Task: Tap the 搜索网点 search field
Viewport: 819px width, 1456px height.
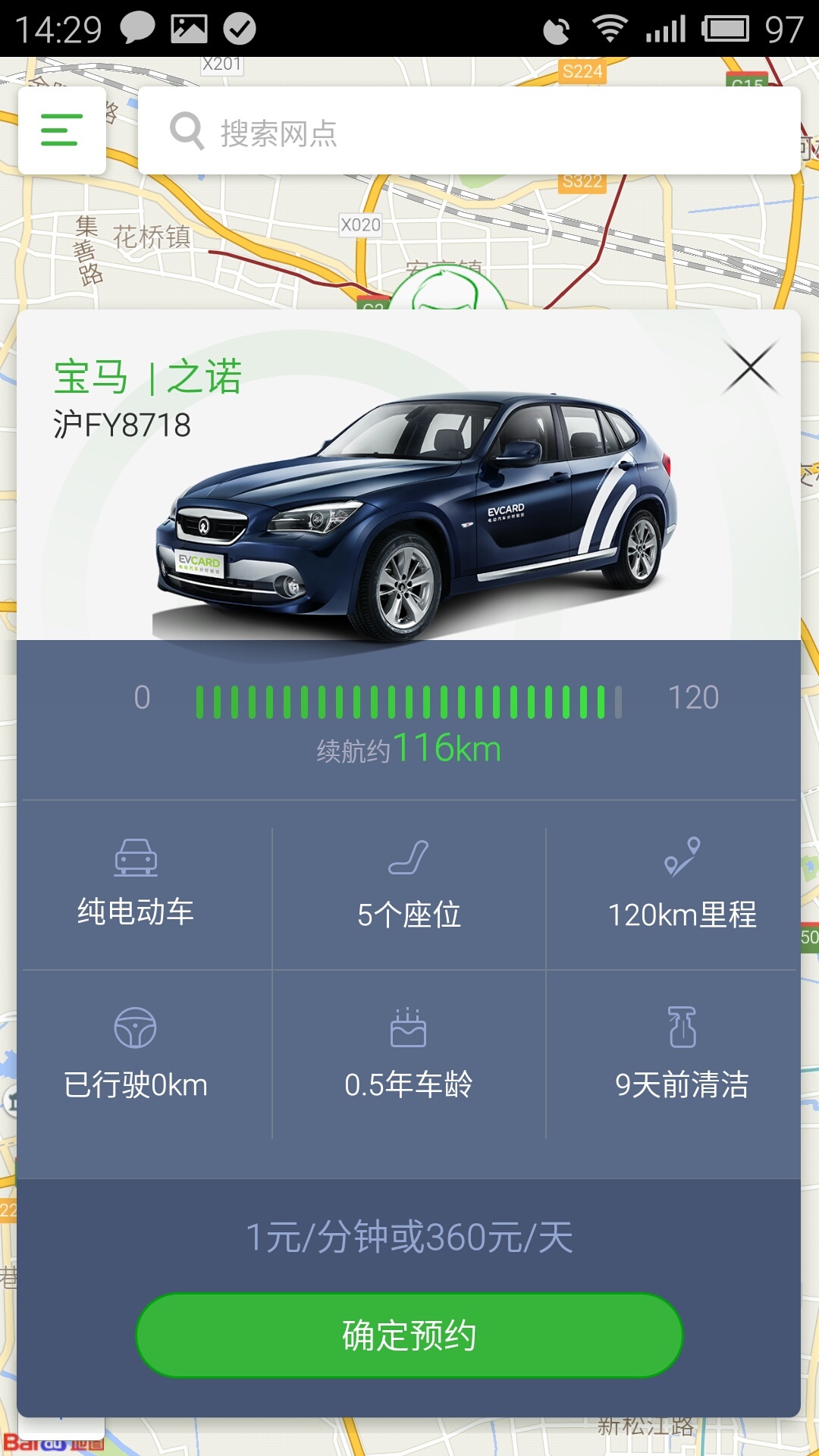Action: click(469, 131)
